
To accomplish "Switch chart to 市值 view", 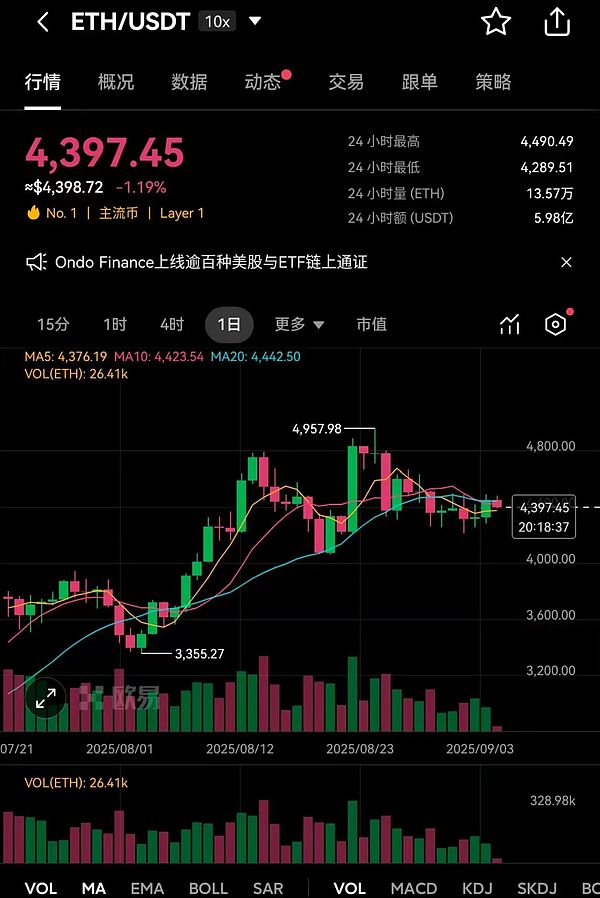I will [371, 324].
